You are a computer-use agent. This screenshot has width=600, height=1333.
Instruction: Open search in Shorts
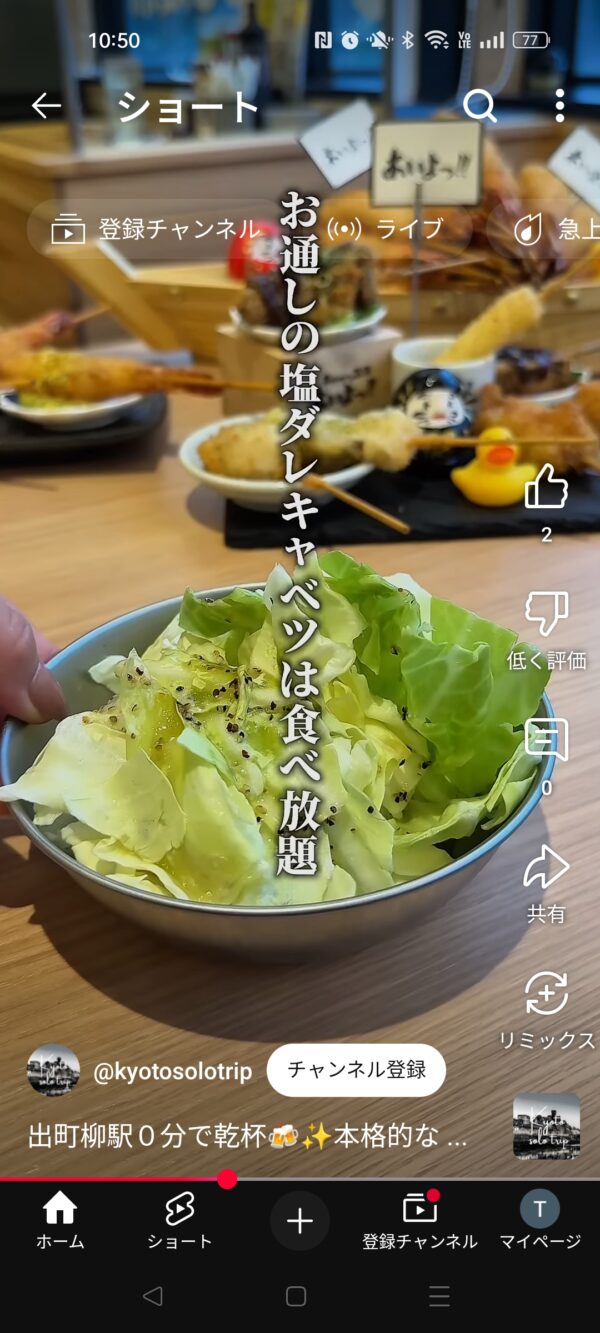[480, 106]
